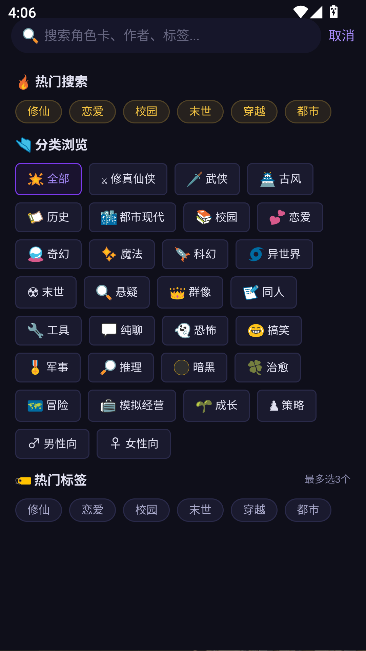The height and width of the screenshot is (651, 366).
Task: Choose the 全部 category
Action: click(49, 179)
